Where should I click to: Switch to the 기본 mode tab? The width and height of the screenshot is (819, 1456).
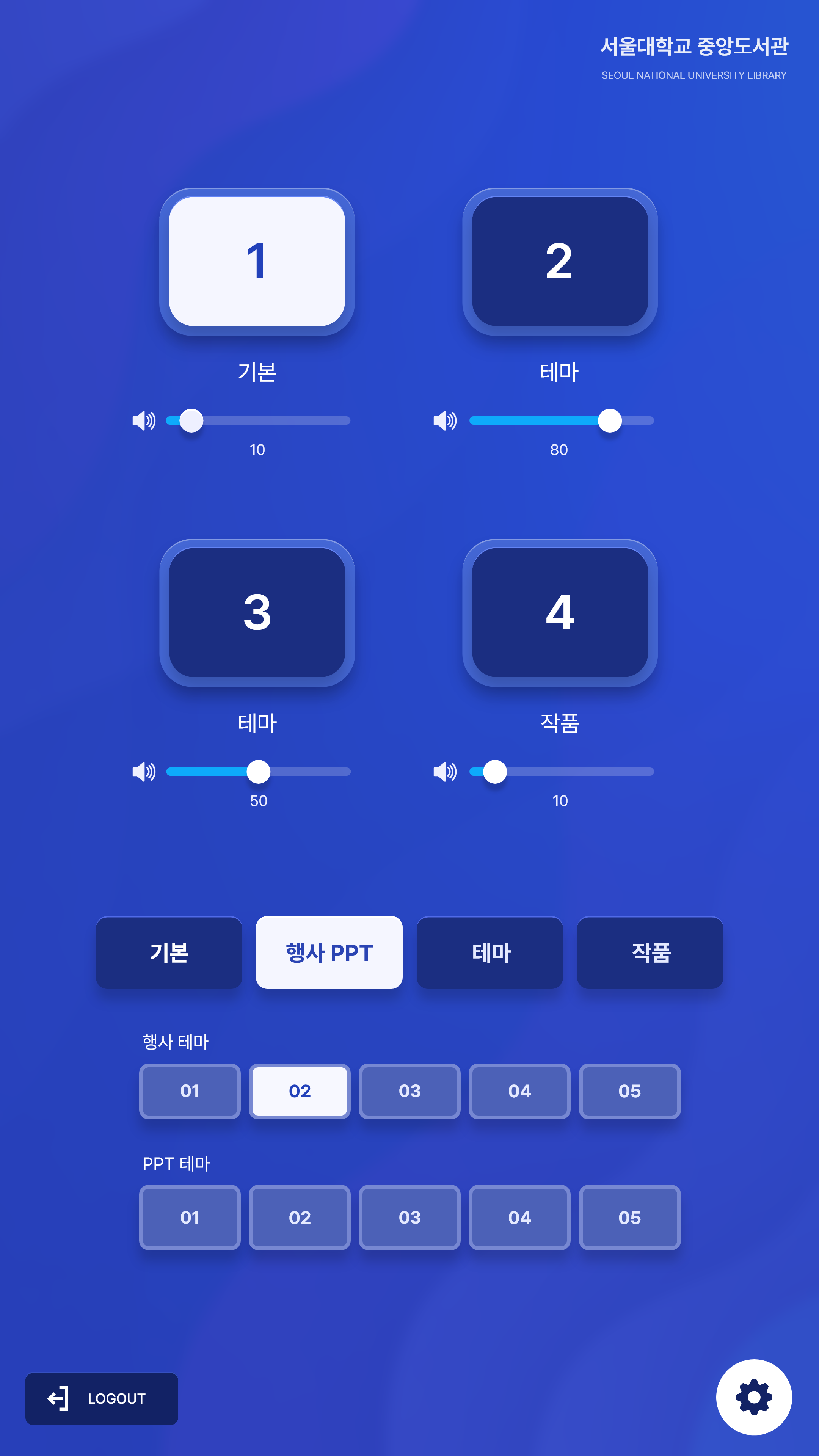[x=169, y=952]
